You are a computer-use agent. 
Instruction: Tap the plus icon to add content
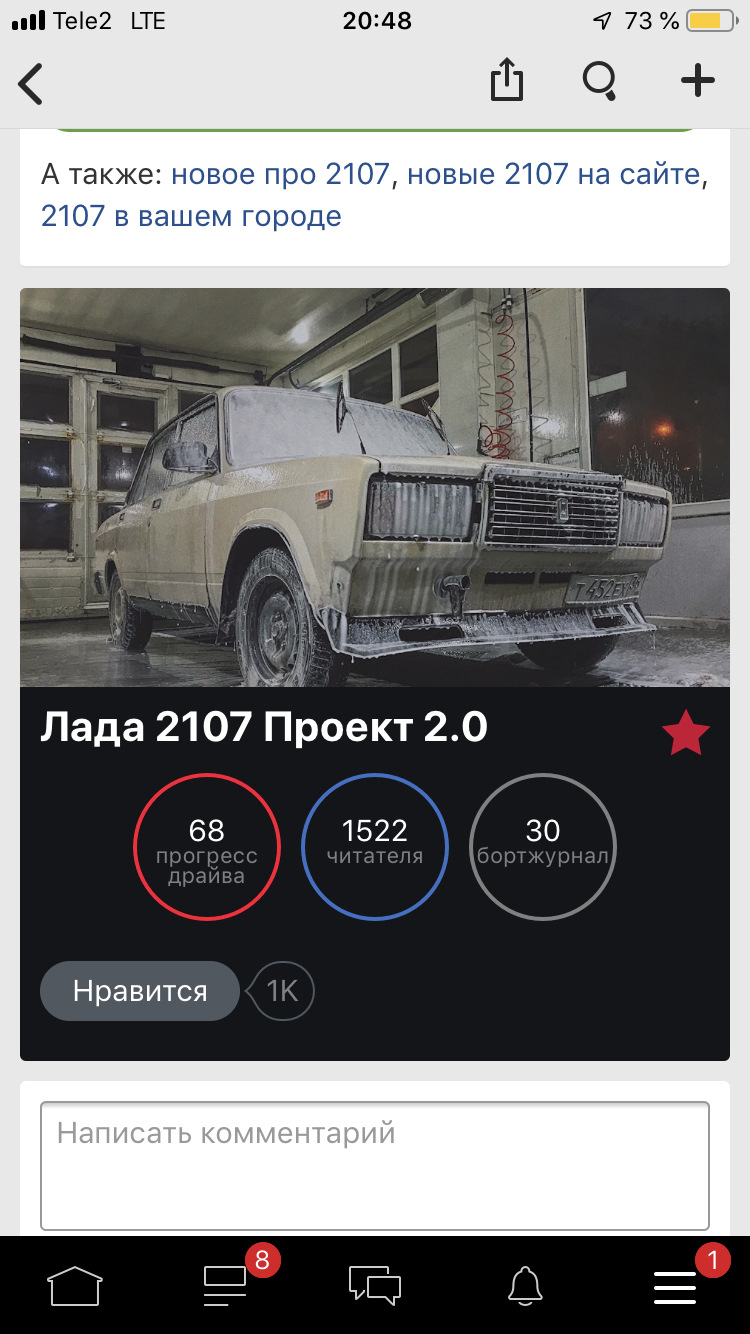click(x=697, y=81)
